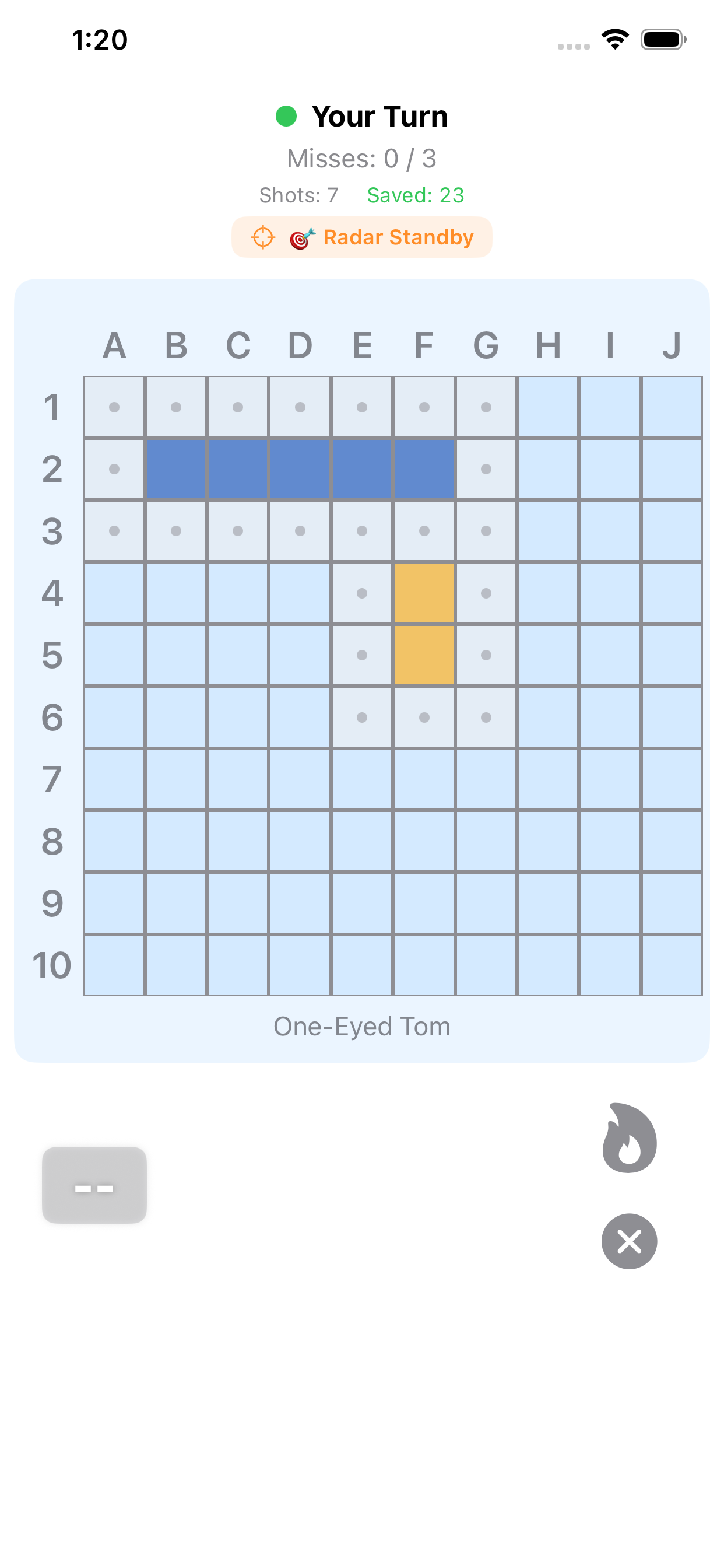Click the blue sunken ship cell at B2

(176, 470)
